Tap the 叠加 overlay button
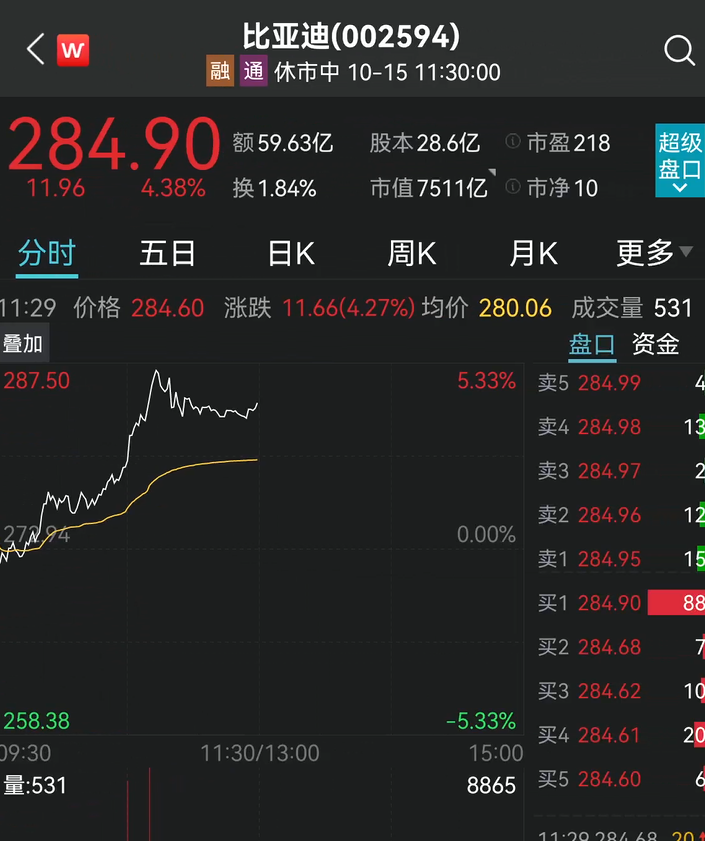705x841 pixels. (x=23, y=344)
